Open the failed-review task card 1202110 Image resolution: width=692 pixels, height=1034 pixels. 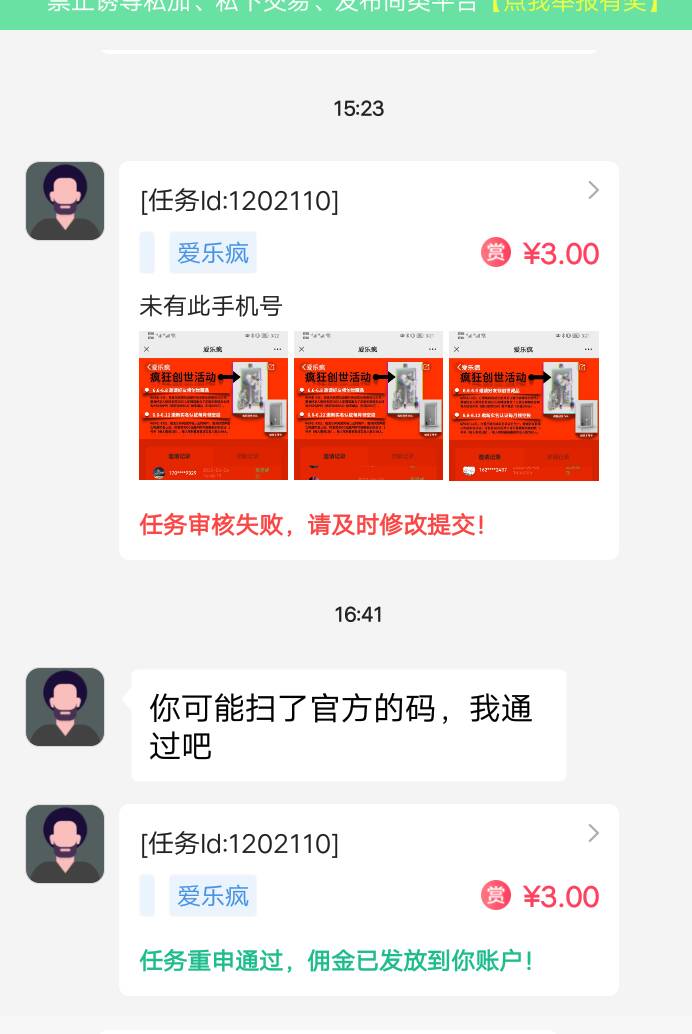pyautogui.click(x=369, y=361)
